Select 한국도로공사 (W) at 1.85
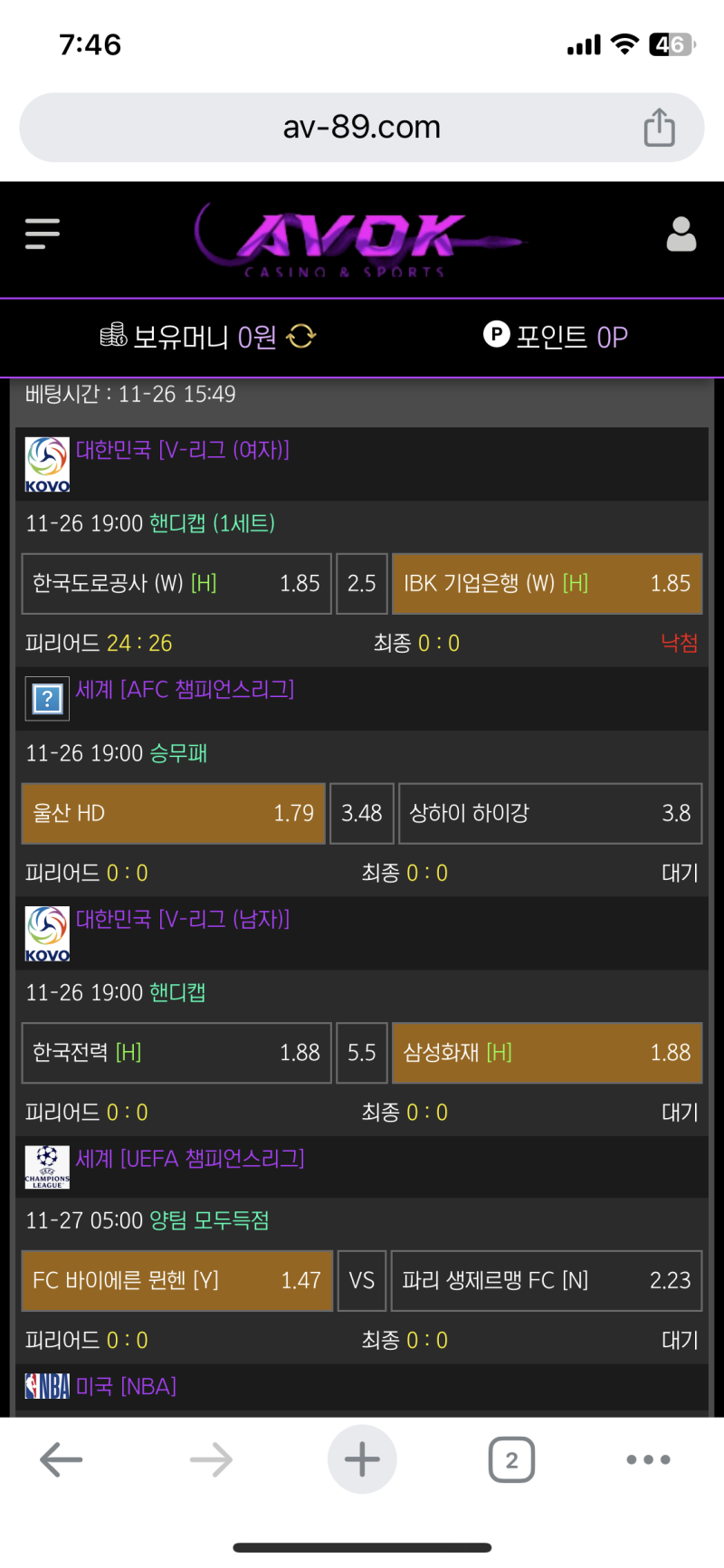Image resolution: width=724 pixels, height=1568 pixels. coord(176,584)
